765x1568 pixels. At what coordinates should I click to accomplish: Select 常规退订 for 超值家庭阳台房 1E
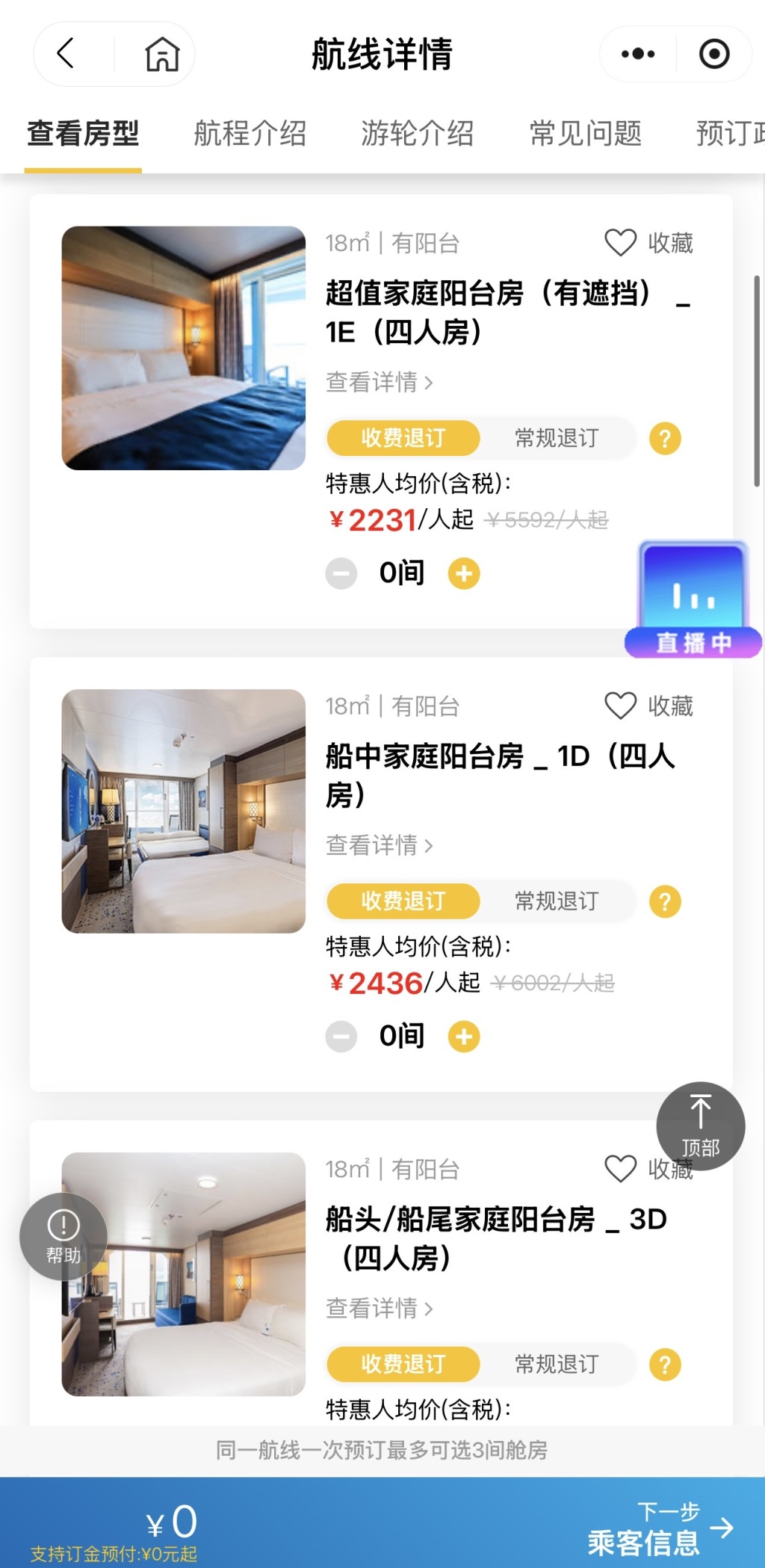tap(557, 438)
